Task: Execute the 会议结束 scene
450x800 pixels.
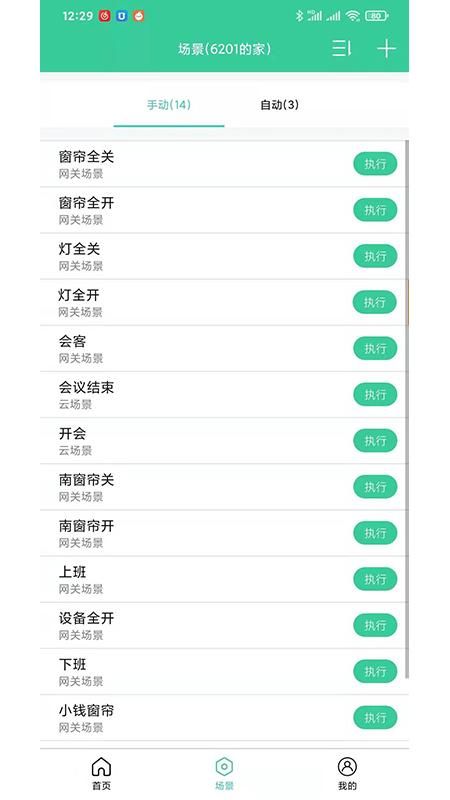Action: coord(375,394)
